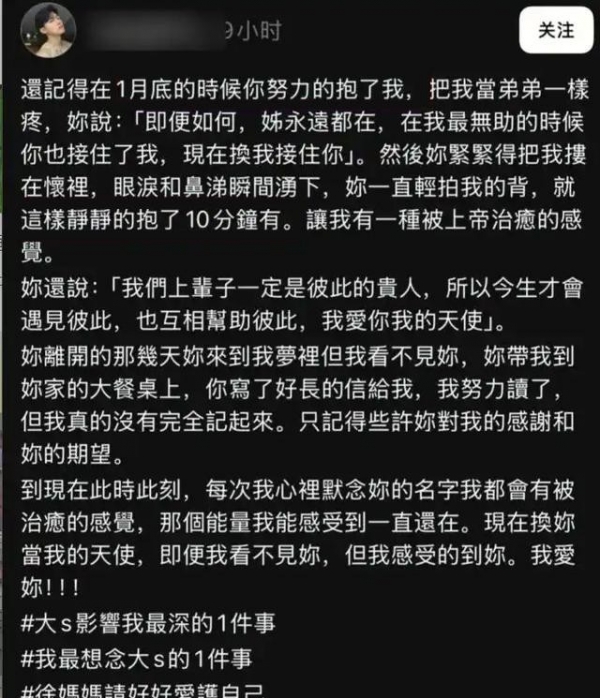
Task: Open hashtag #我最想念大s的1件事
Action: click(x=136, y=657)
